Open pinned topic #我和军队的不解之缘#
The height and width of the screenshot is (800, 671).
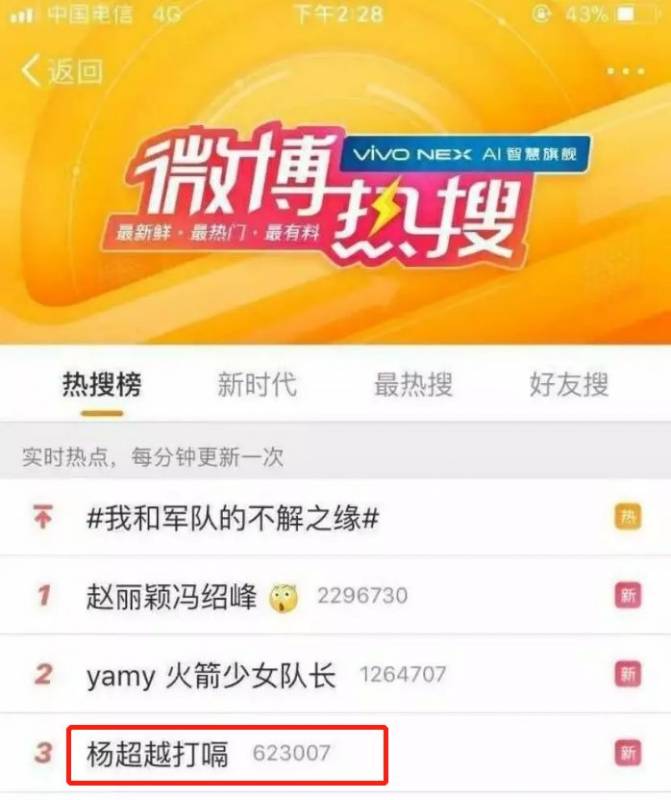232,519
